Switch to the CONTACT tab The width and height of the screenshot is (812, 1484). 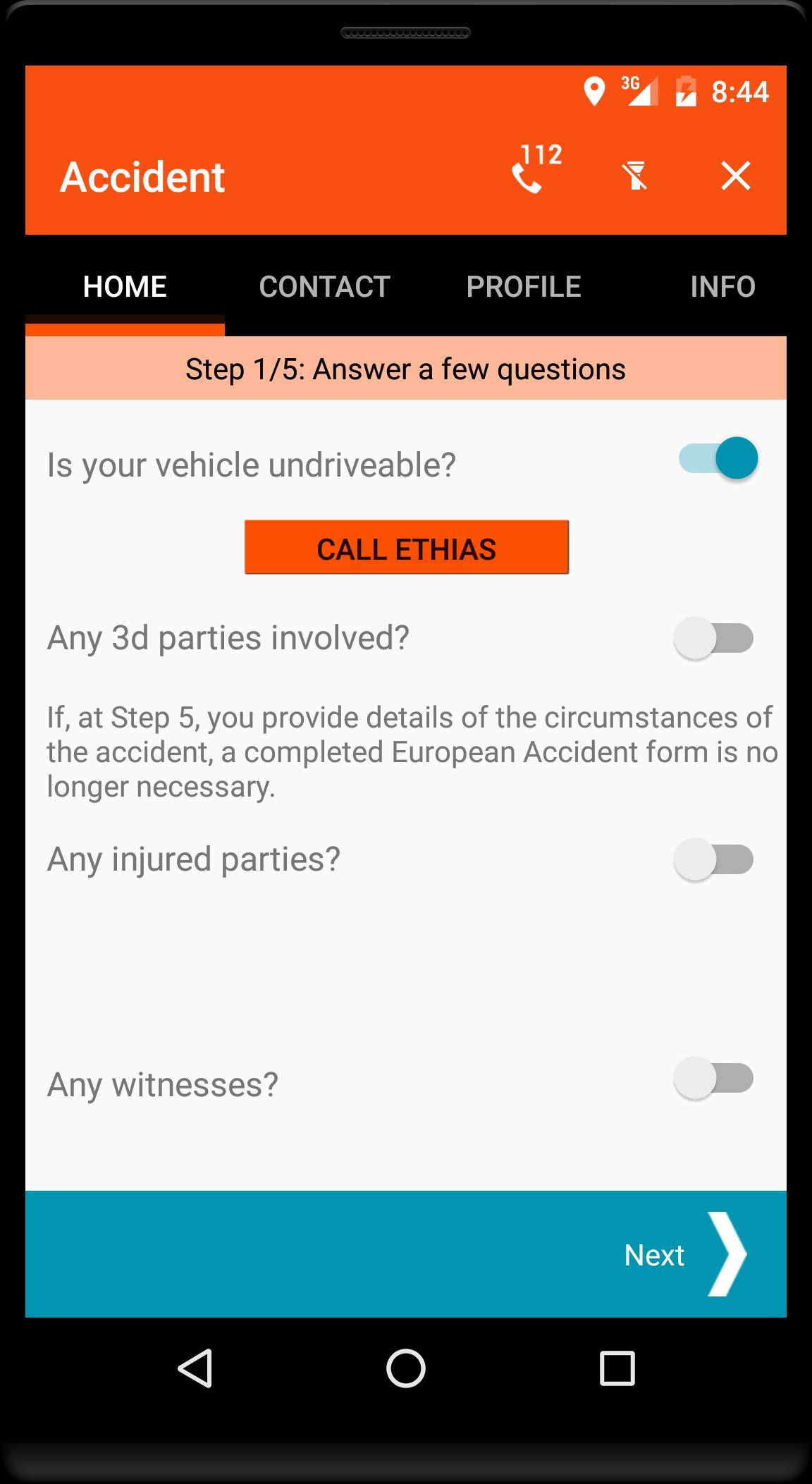point(324,286)
